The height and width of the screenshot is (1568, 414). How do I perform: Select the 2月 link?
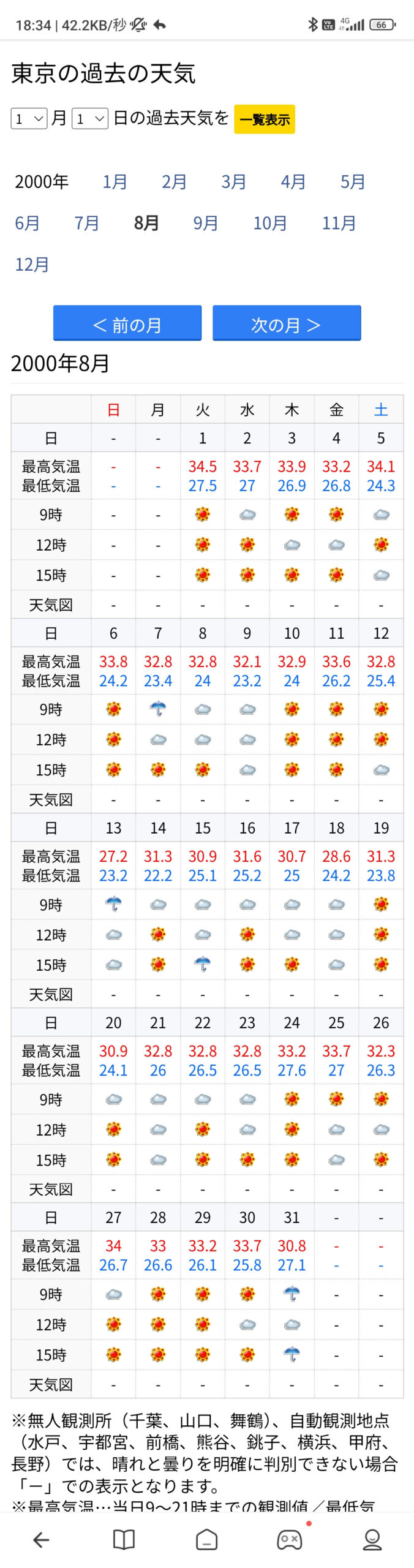click(174, 182)
